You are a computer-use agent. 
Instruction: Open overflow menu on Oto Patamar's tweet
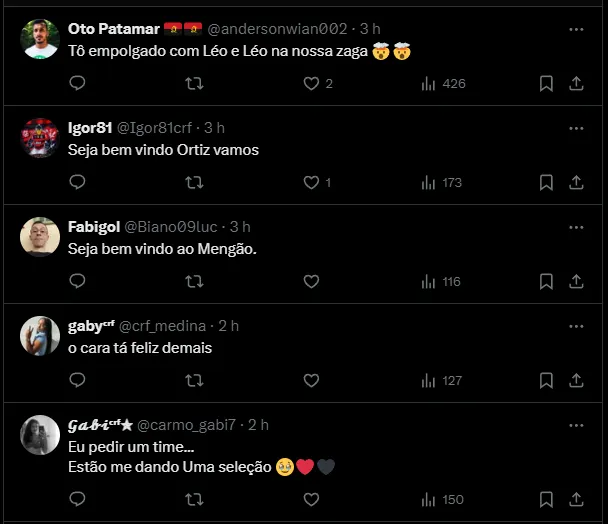[x=576, y=30]
